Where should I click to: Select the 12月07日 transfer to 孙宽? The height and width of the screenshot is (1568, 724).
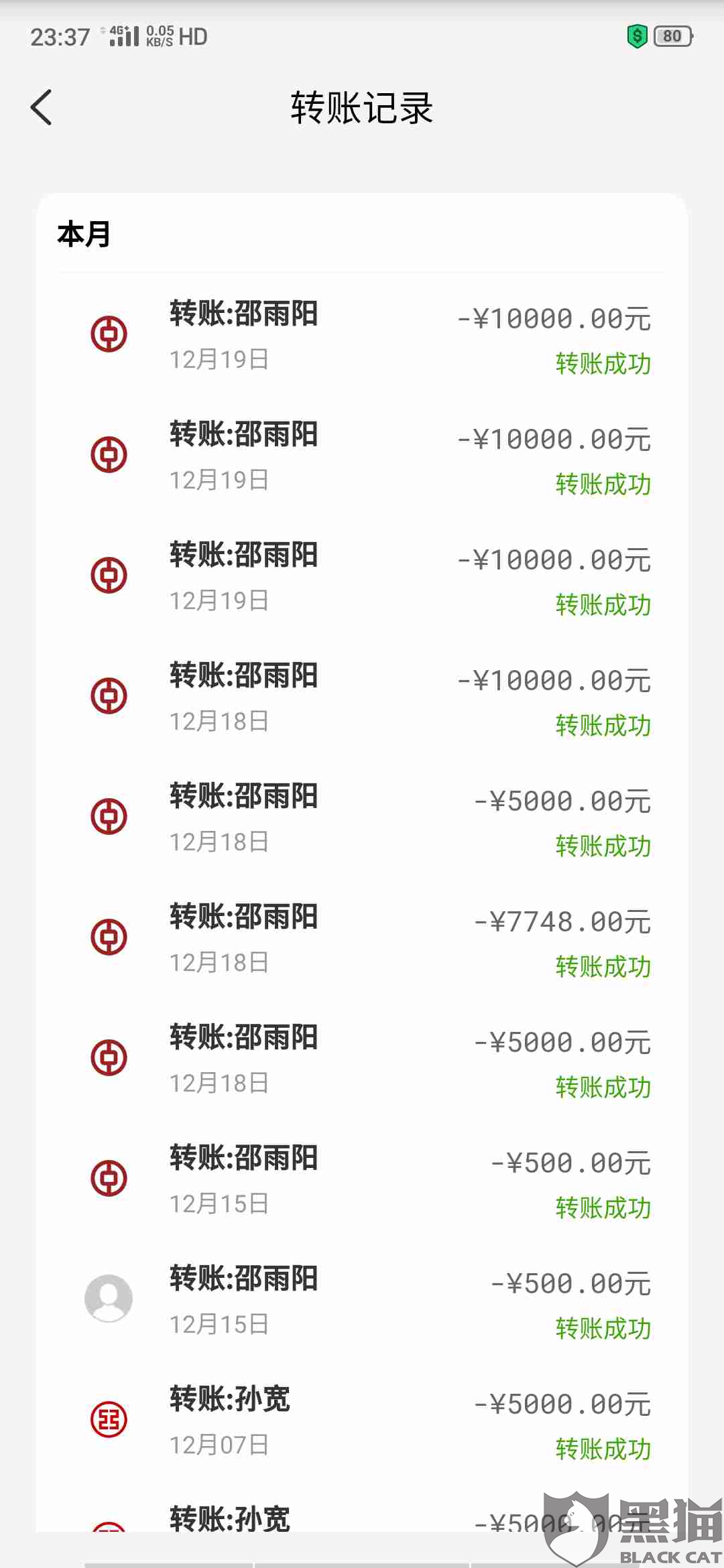pos(362,1421)
